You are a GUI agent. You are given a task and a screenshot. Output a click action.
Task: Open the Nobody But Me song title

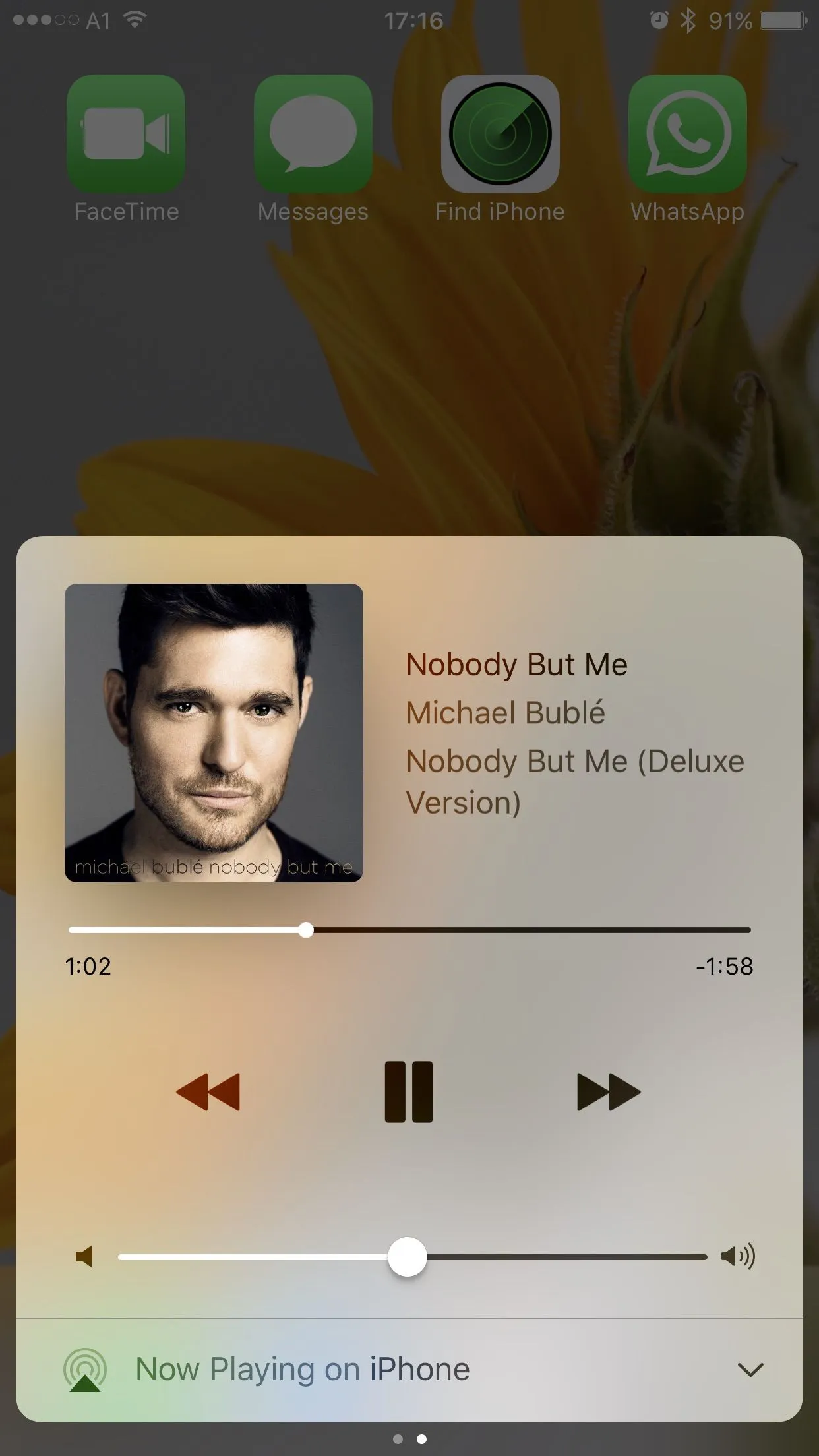pyautogui.click(x=516, y=664)
